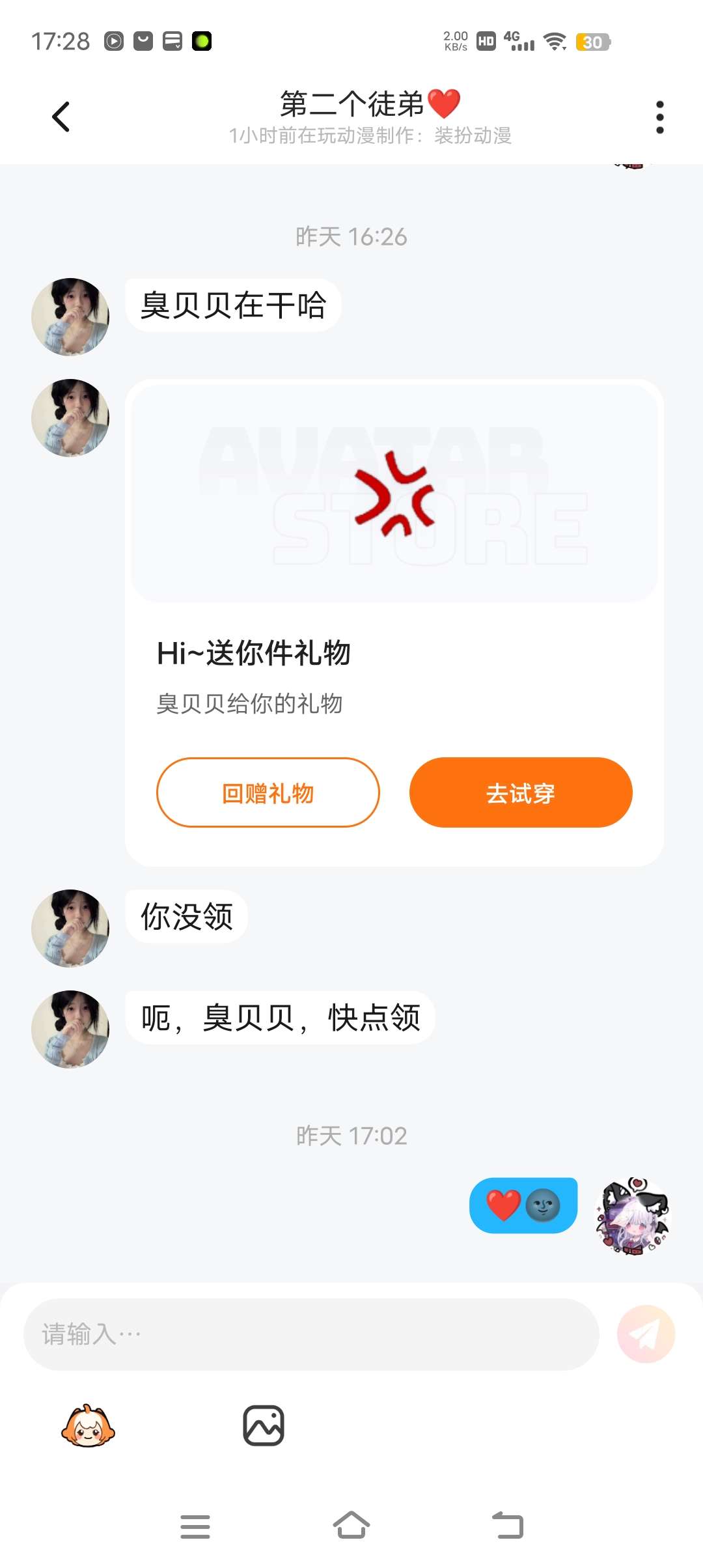Open the gift card image
This screenshot has height=1568, width=703.
pos(394,493)
